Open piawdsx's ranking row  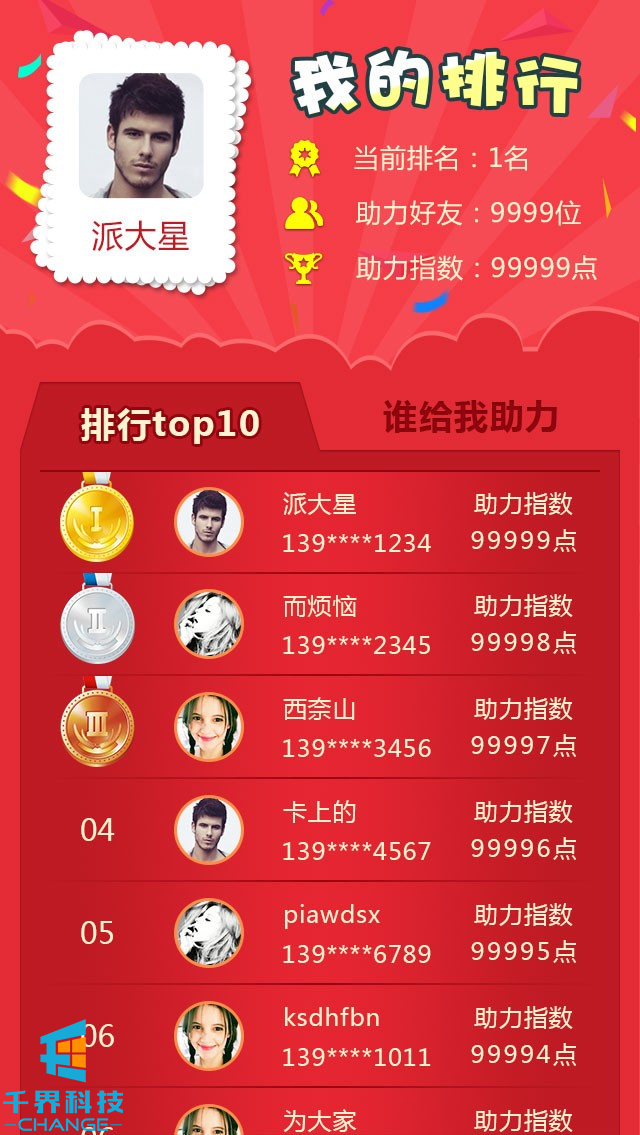pos(330,934)
